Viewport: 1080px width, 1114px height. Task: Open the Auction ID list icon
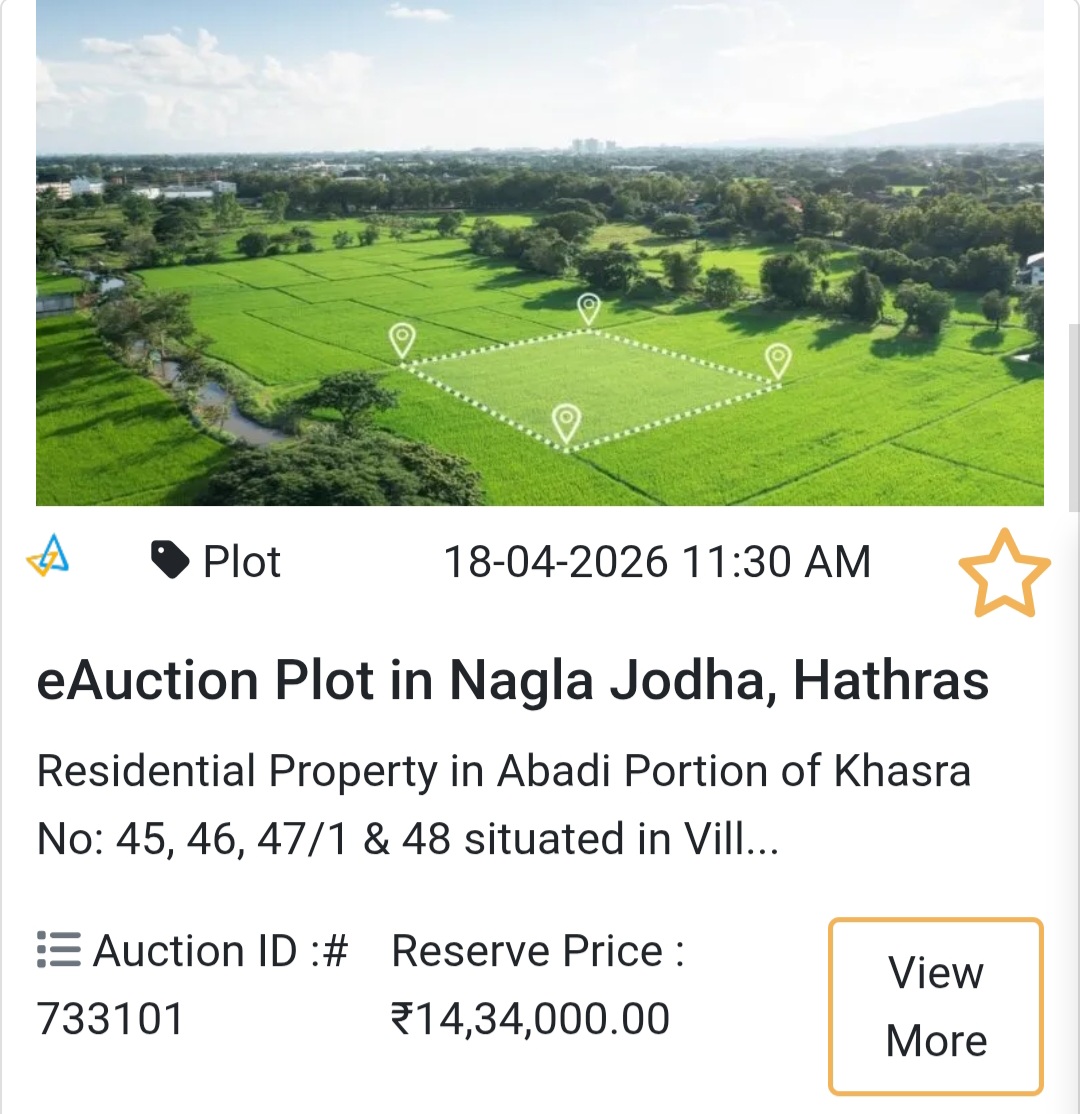57,948
